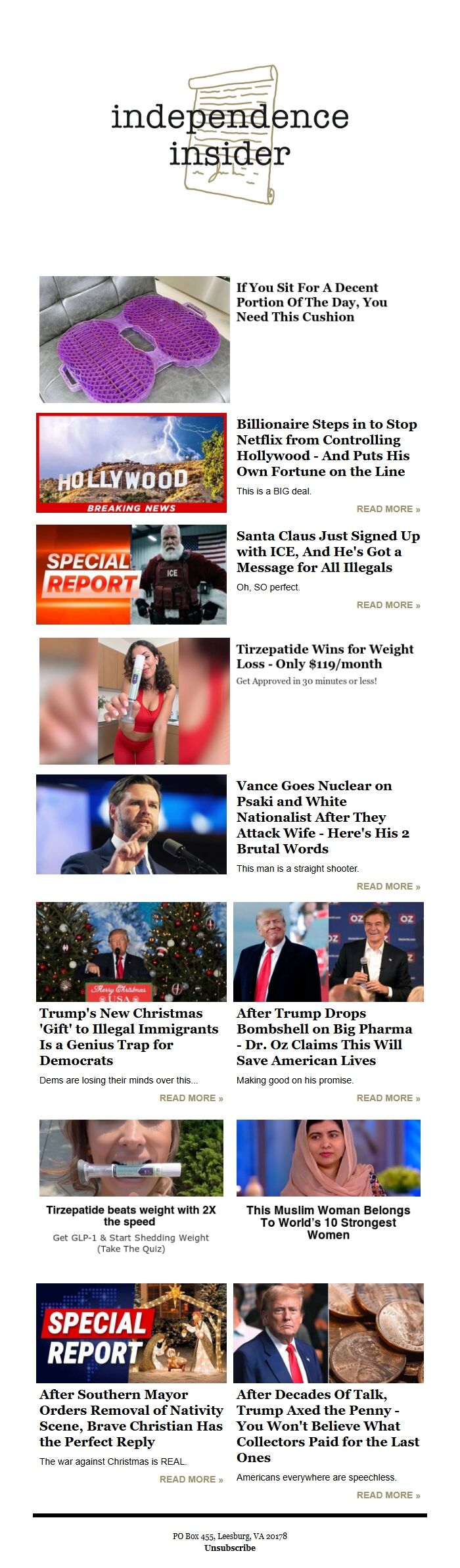Image resolution: width=460 pixels, height=1568 pixels.
Task: Tap the Unsubscribe link in the footer
Action: [230, 1548]
